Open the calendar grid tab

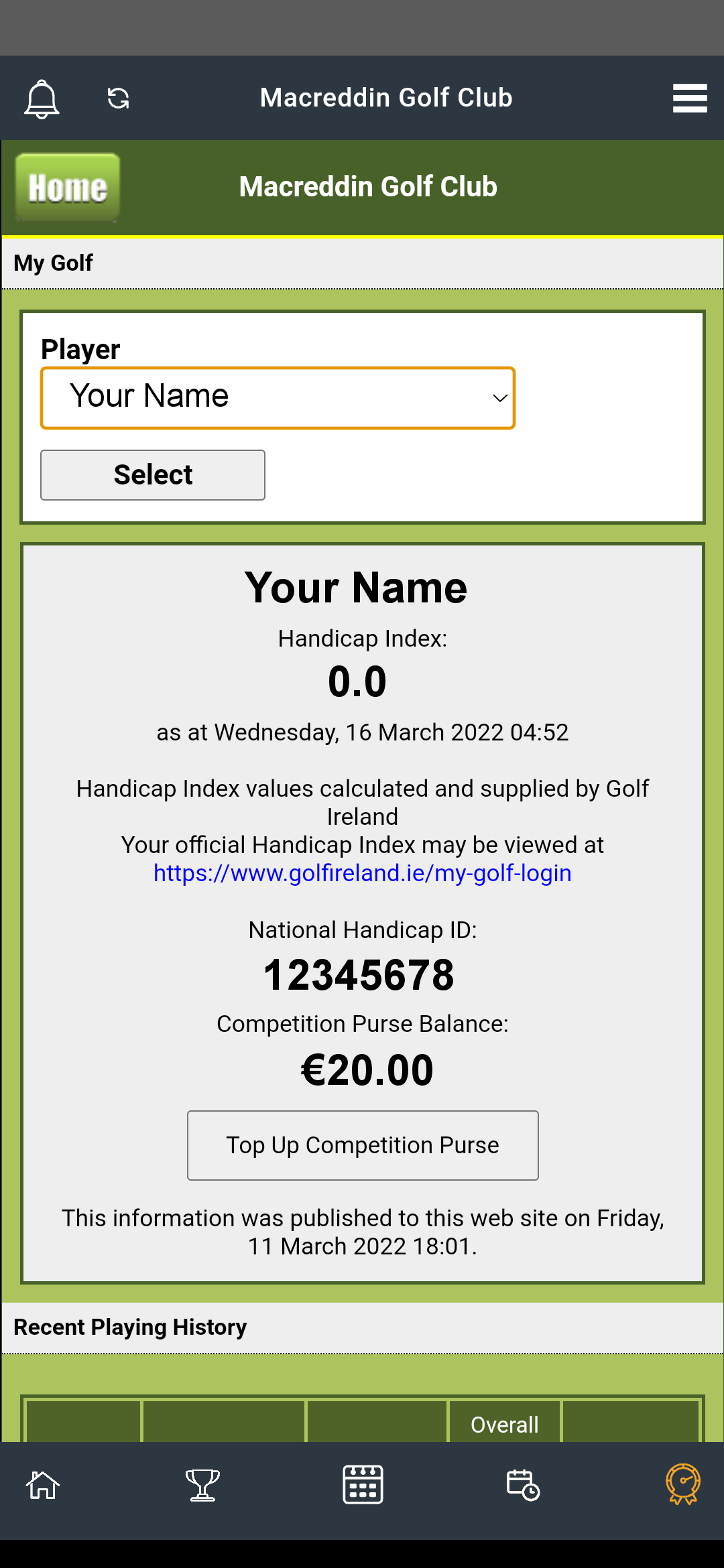coord(363,1485)
